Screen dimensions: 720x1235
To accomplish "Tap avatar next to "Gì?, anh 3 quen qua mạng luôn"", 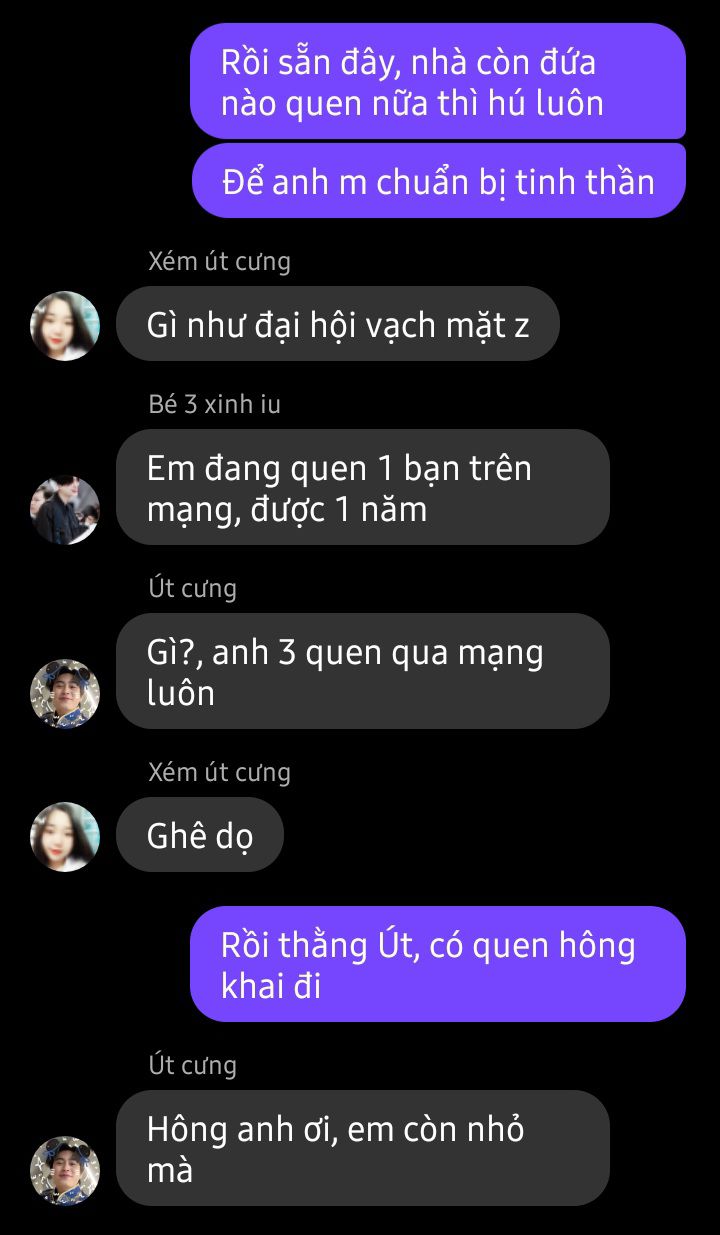I will 65,693.
